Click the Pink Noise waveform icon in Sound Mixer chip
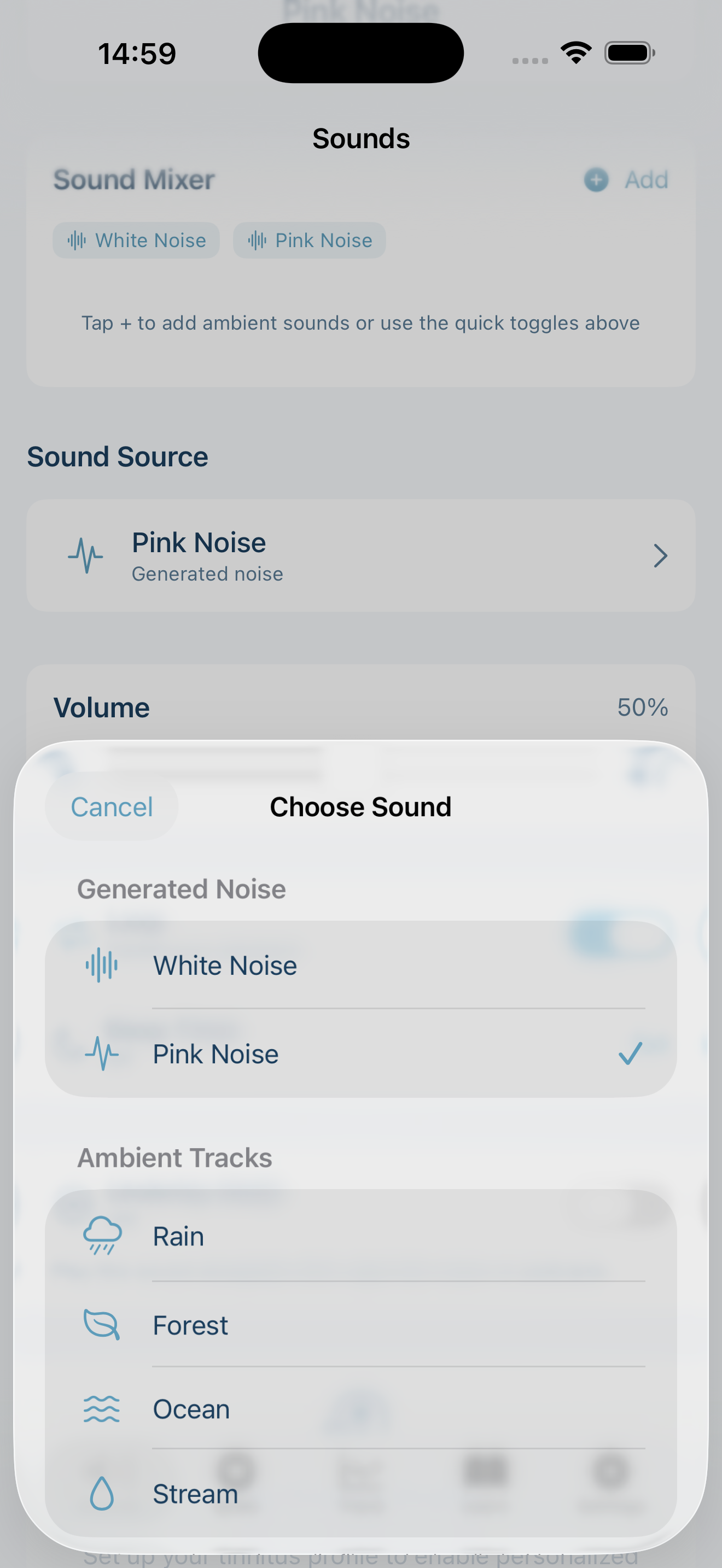The width and height of the screenshot is (722, 1568). 257,241
